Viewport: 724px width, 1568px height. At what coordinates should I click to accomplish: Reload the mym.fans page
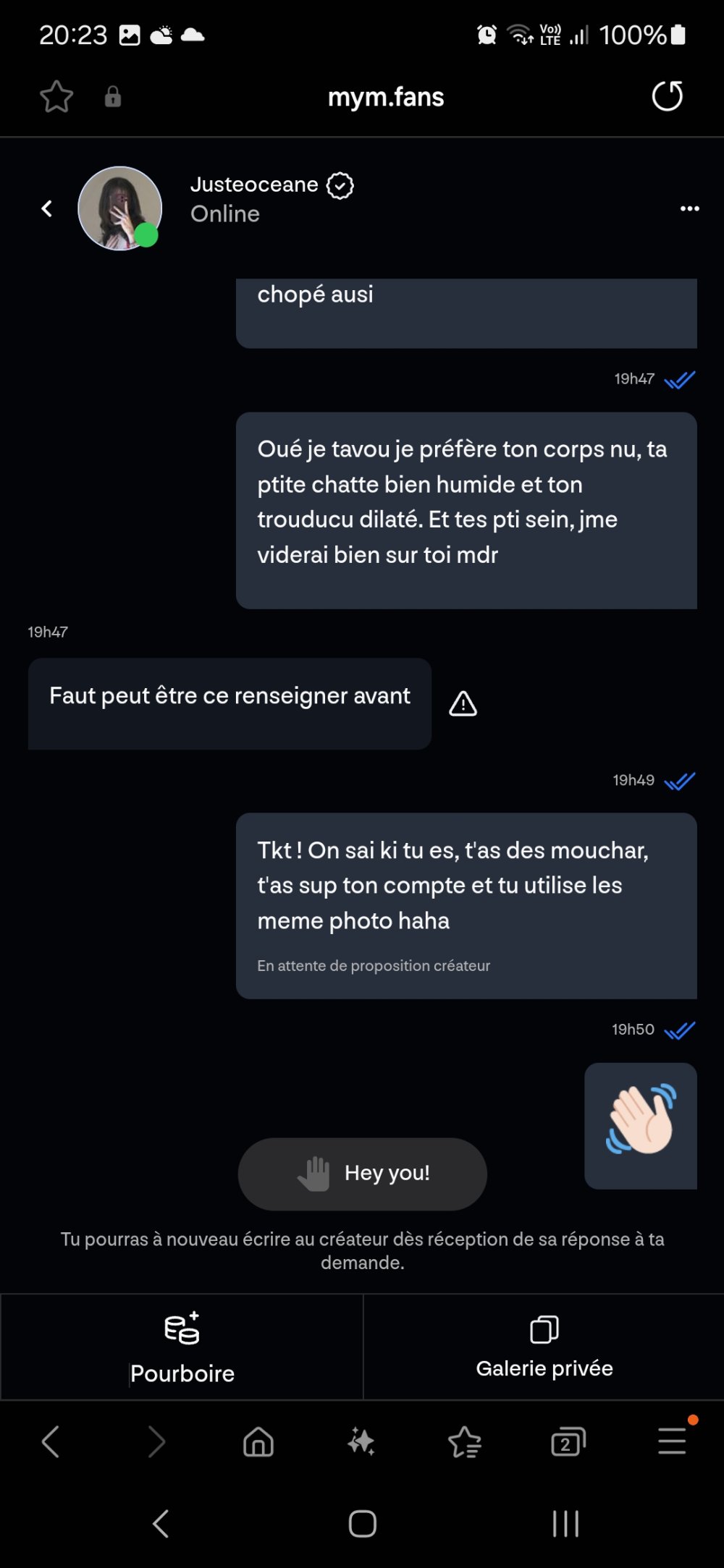point(667,96)
